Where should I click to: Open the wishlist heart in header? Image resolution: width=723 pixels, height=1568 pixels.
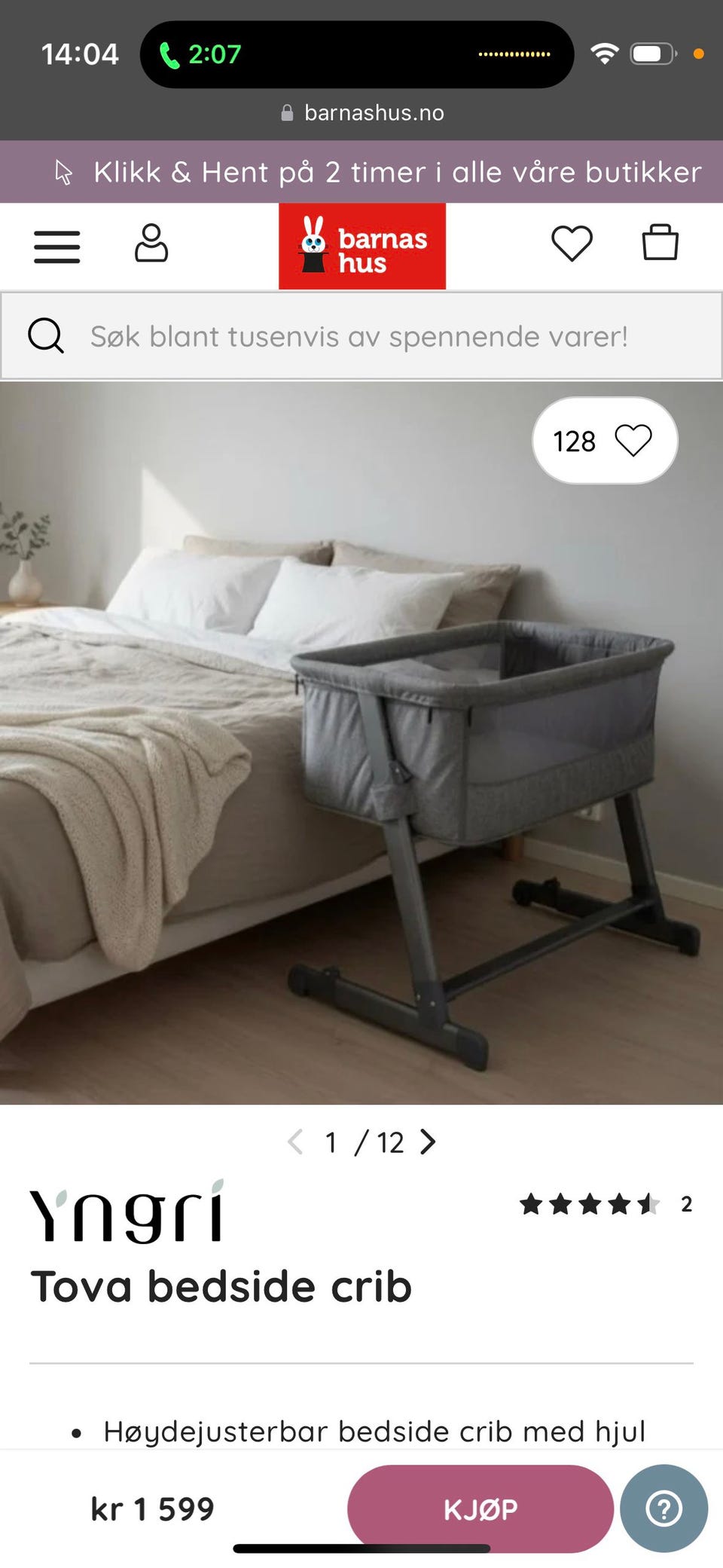(572, 243)
